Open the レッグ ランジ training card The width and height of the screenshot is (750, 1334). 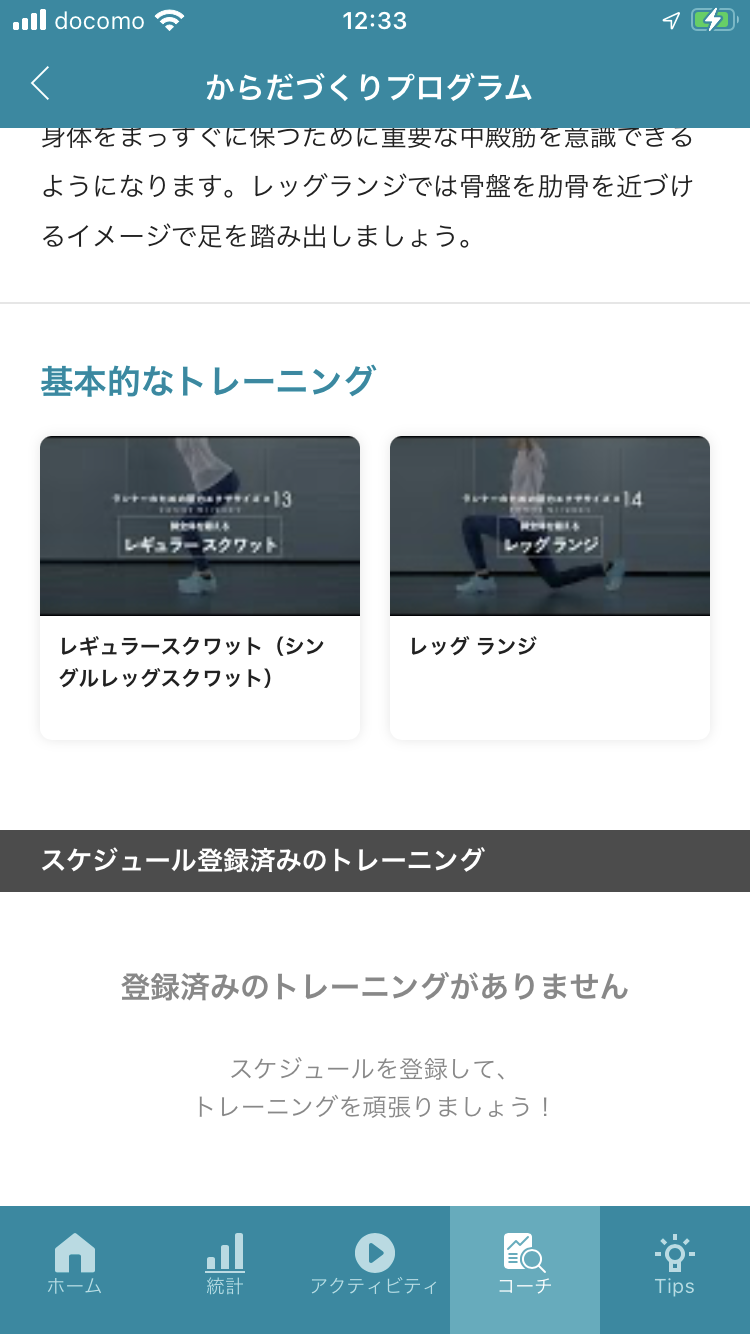click(550, 588)
